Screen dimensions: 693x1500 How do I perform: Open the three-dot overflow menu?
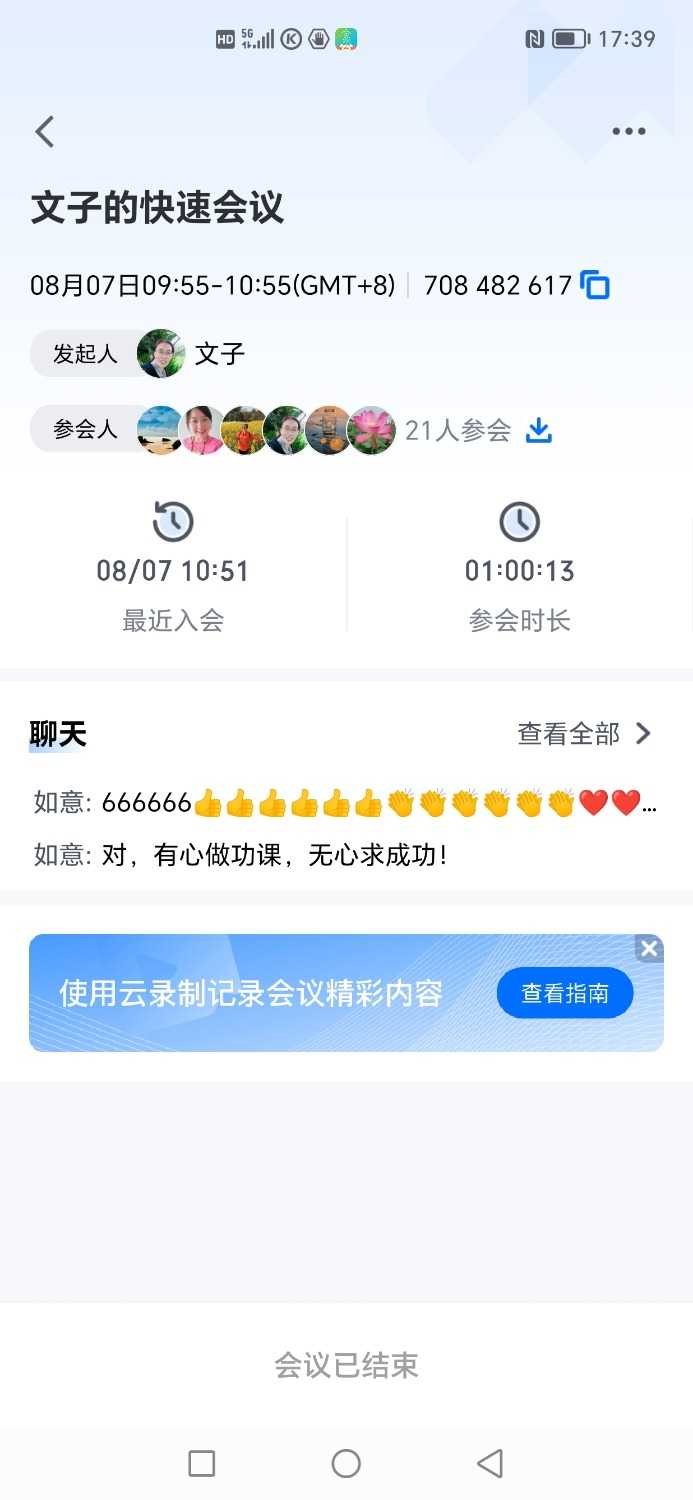pos(628,131)
